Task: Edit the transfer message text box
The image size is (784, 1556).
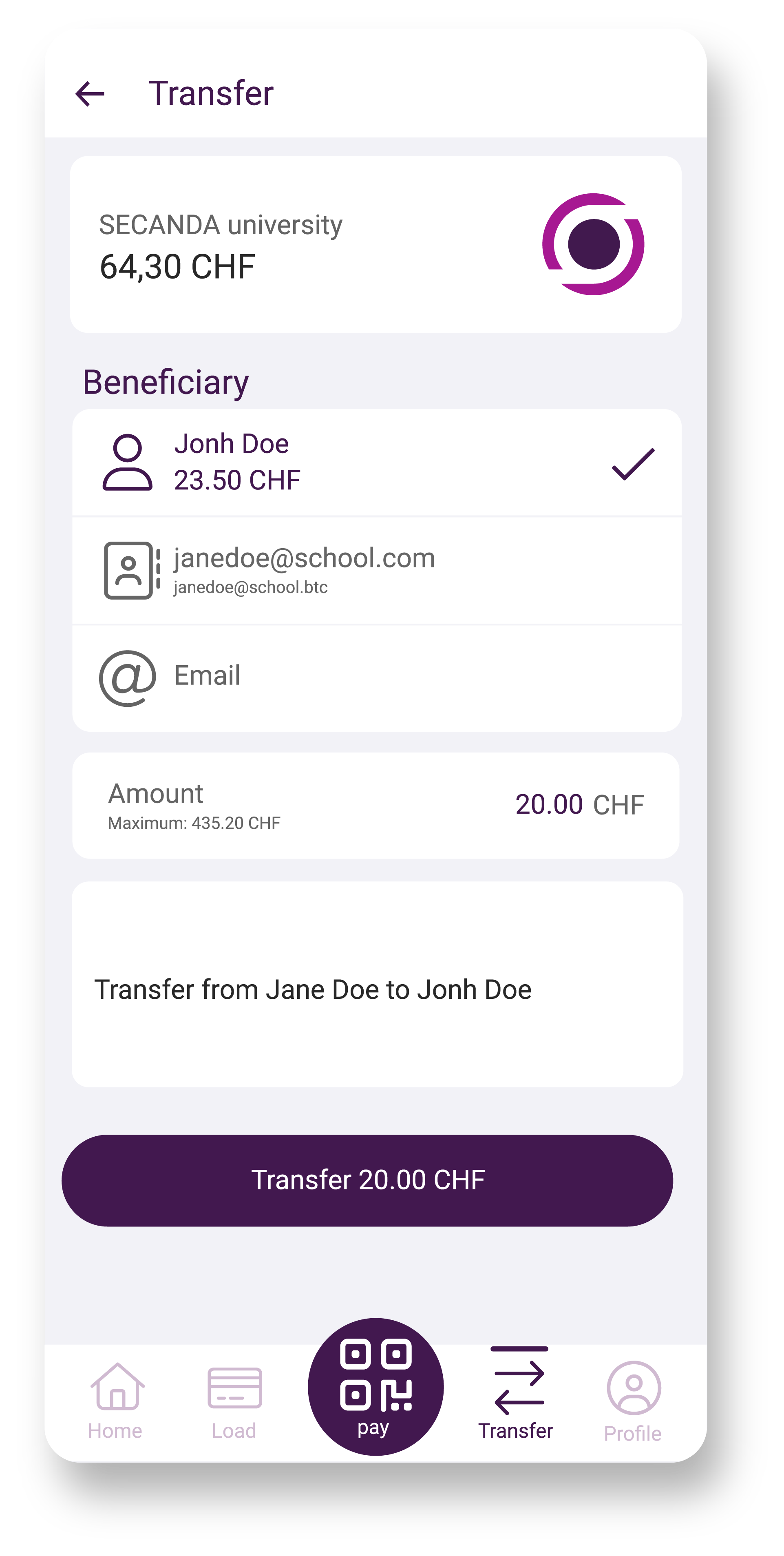Action: (377, 984)
